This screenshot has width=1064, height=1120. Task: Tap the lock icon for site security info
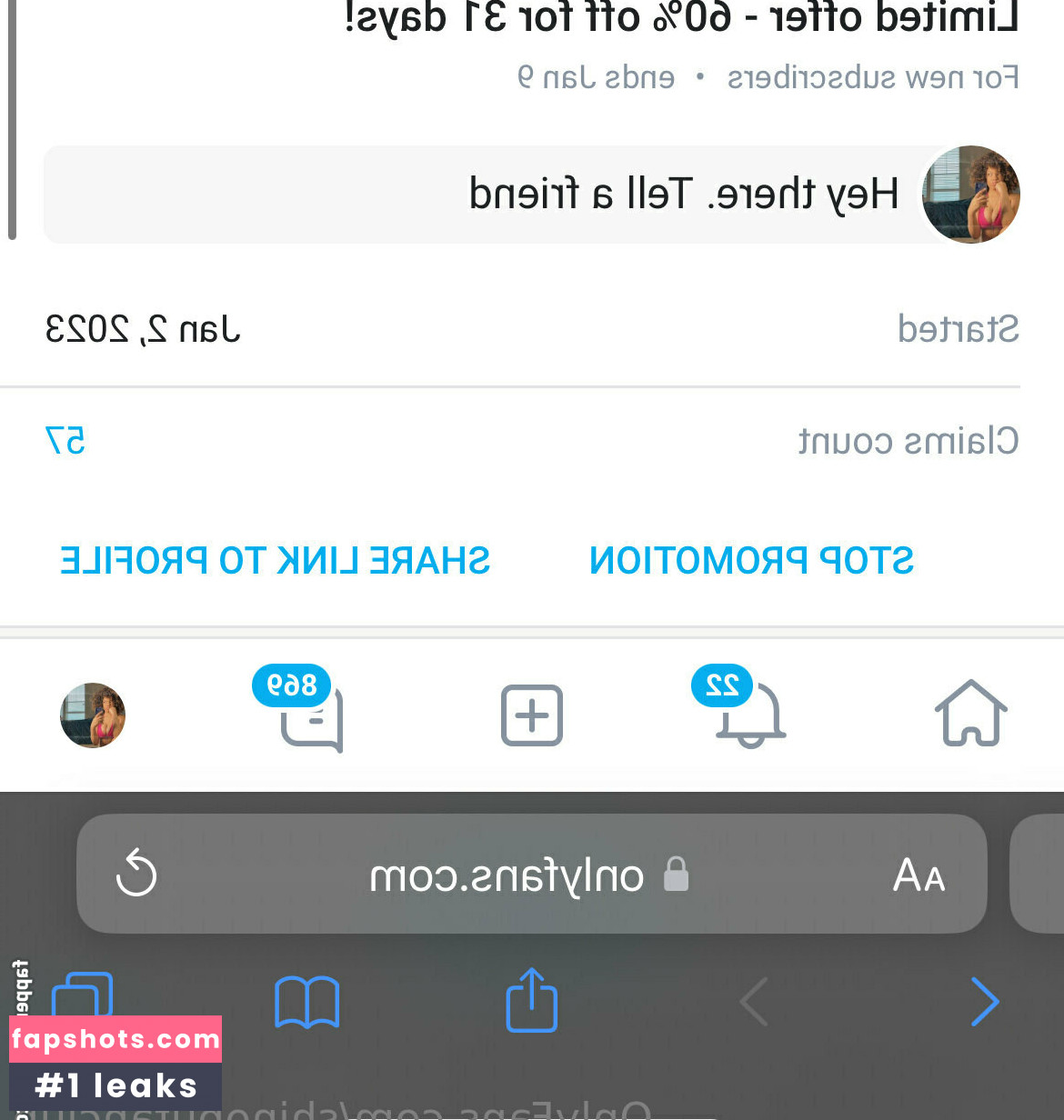click(677, 873)
